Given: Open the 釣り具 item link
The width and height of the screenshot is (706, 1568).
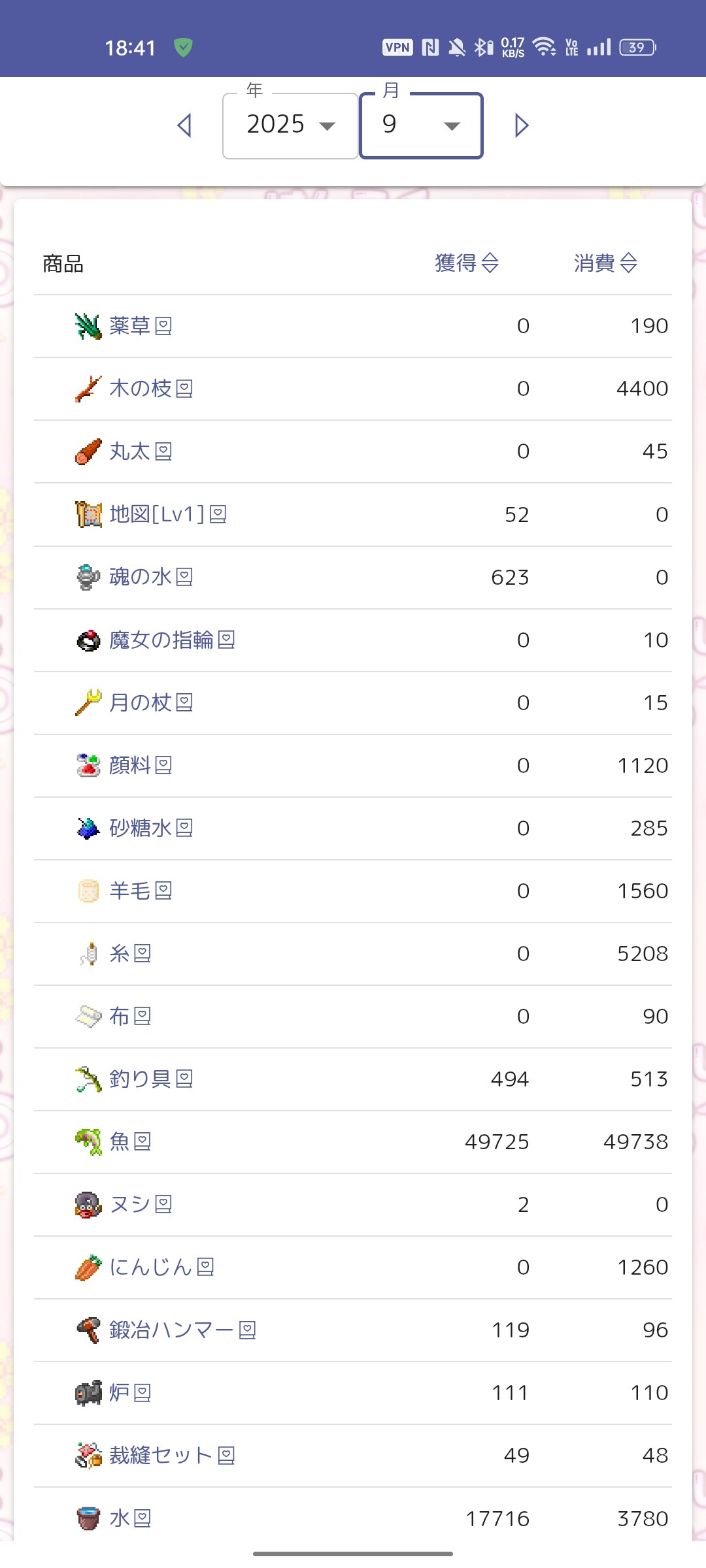Looking at the screenshot, I should (141, 1079).
